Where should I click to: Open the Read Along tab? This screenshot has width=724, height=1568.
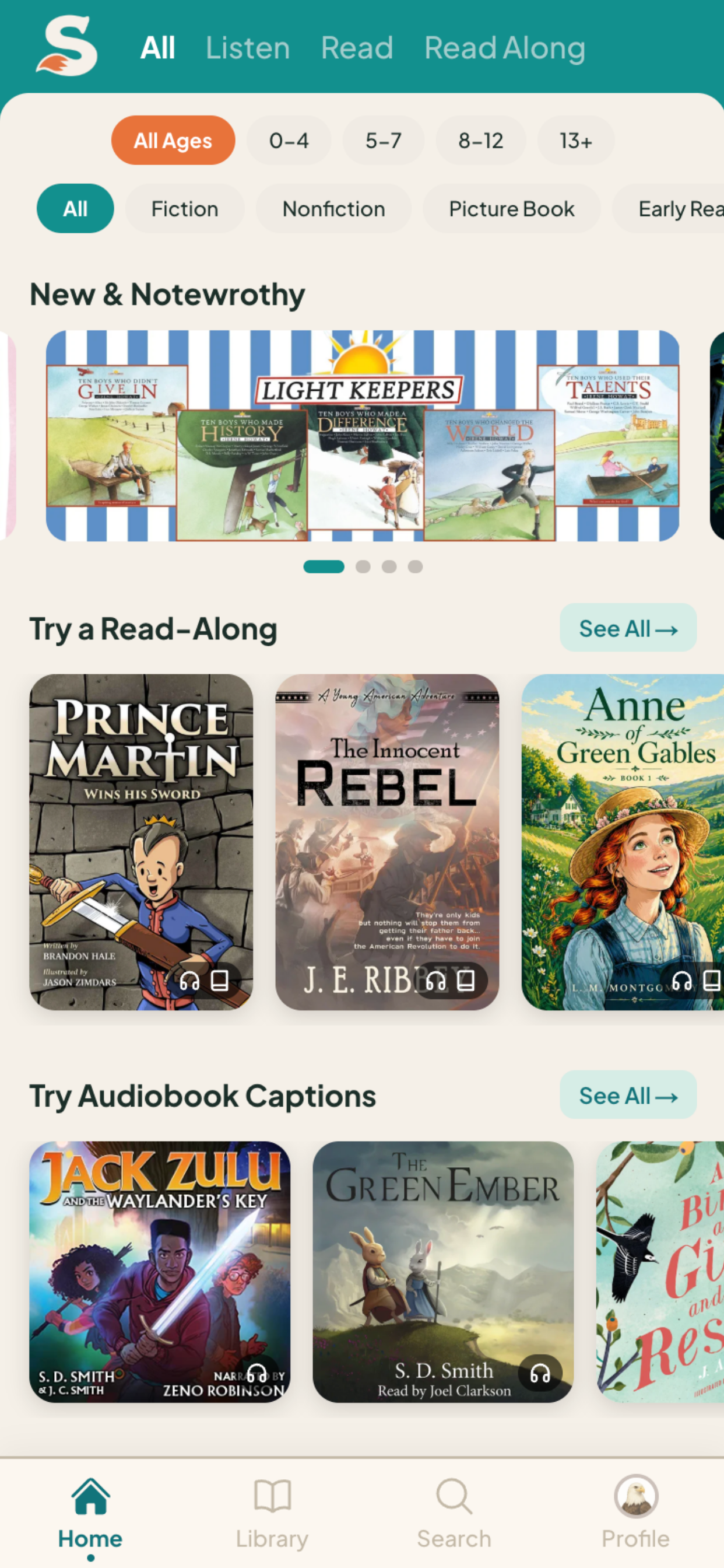pyautogui.click(x=504, y=48)
